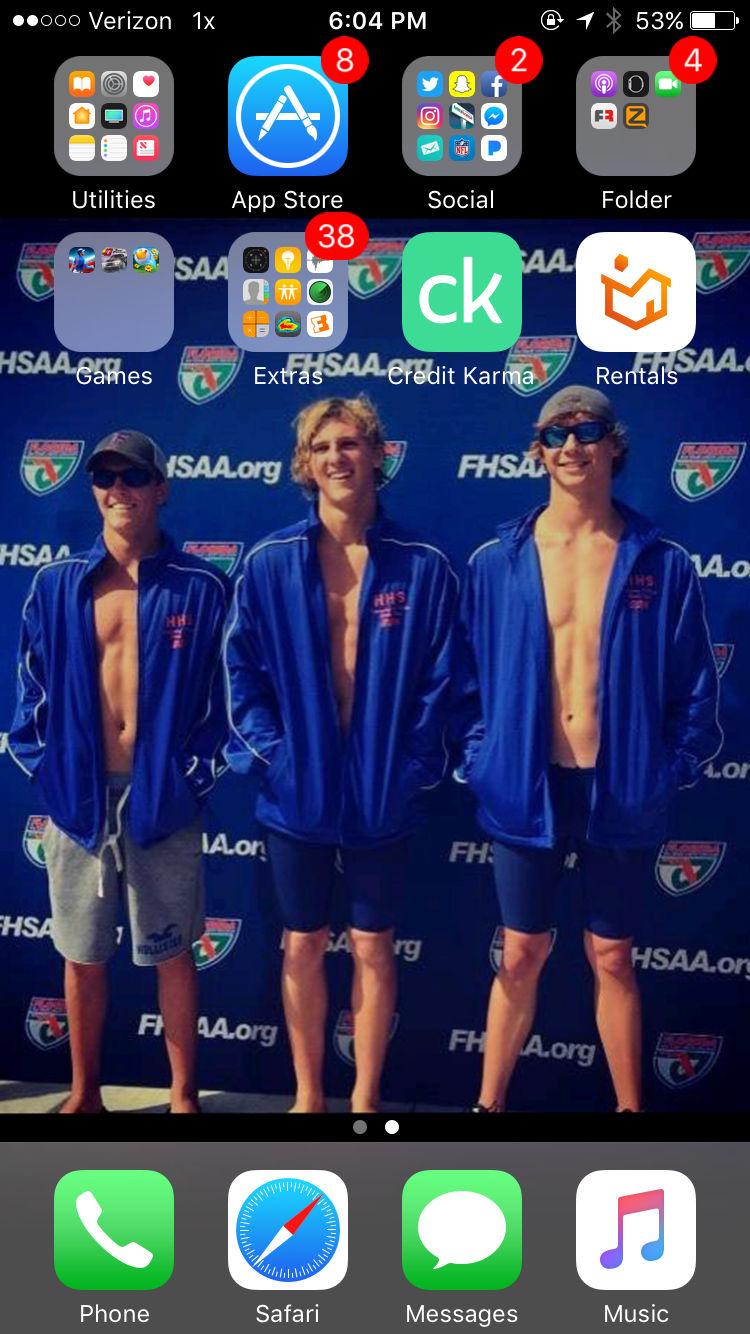Open the Social folder
Viewport: 750px width, 1334px height.
[x=462, y=116]
